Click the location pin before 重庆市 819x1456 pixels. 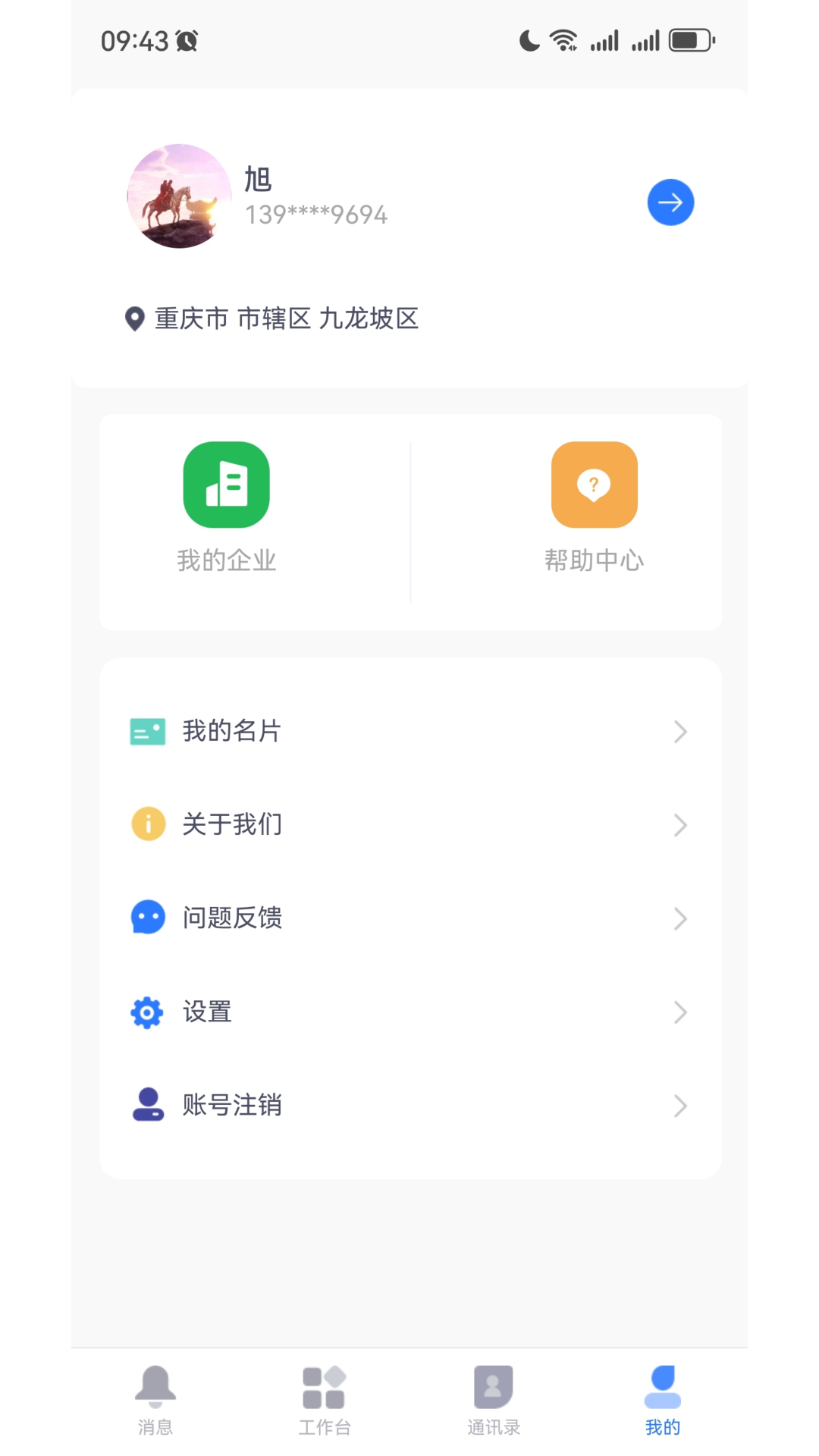[134, 319]
